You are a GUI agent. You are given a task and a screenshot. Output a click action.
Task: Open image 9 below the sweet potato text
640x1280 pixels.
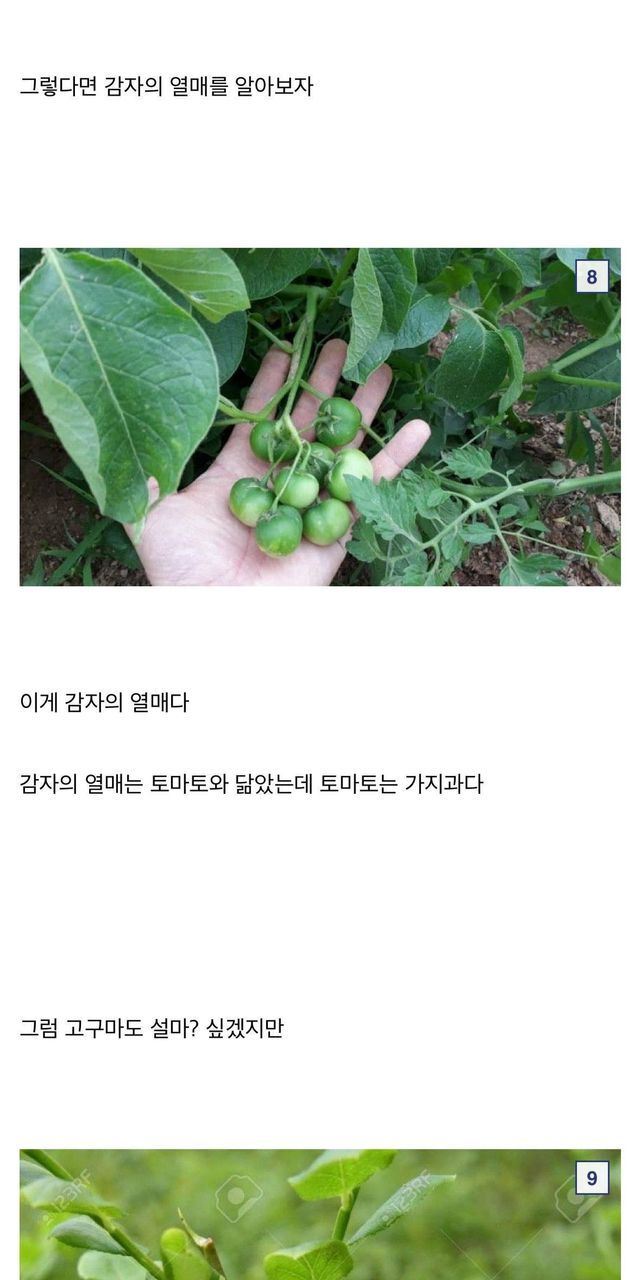320,1215
